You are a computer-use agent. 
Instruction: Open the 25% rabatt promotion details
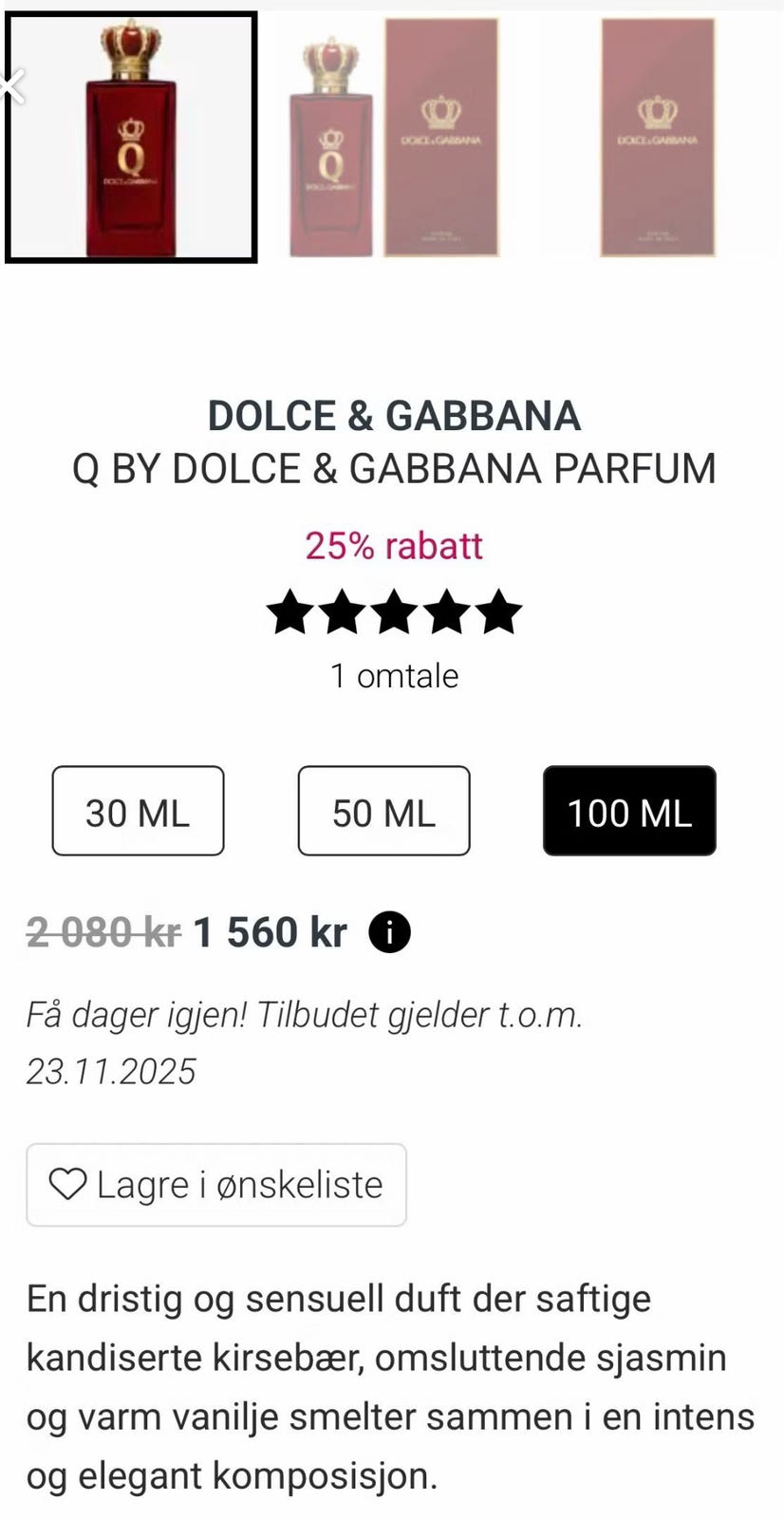(394, 546)
